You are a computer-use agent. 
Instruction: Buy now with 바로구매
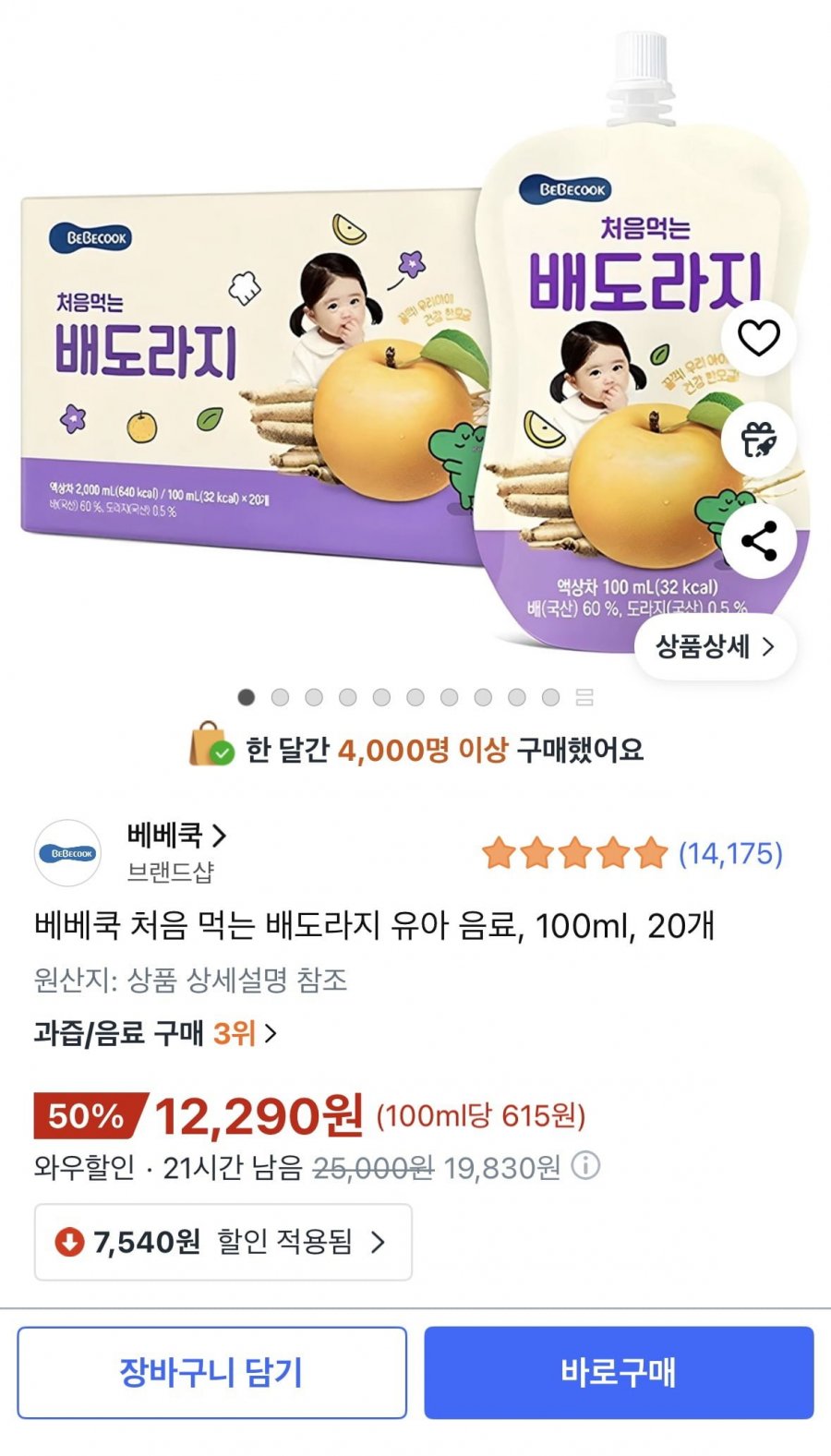tap(619, 1372)
